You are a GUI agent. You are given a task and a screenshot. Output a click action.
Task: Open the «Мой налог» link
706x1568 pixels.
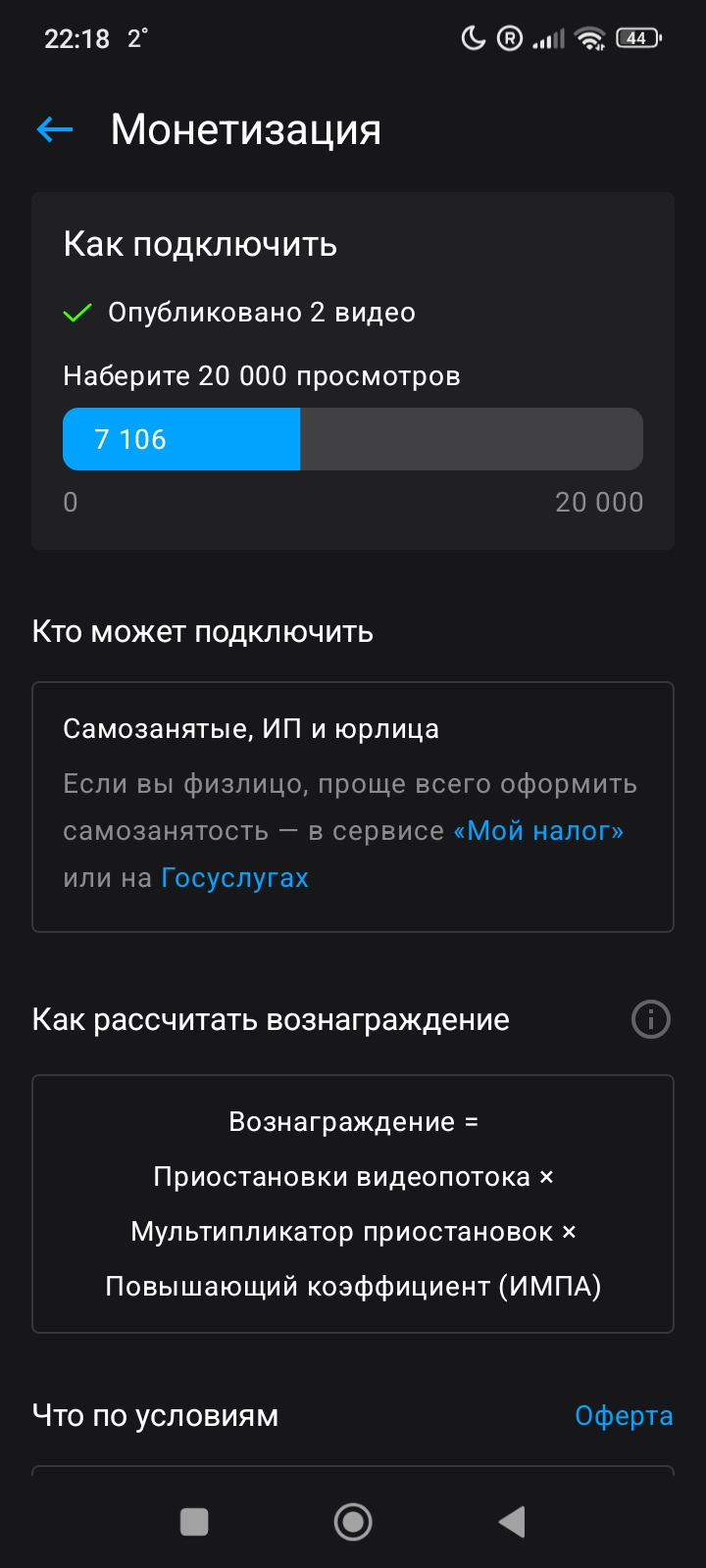[538, 831]
